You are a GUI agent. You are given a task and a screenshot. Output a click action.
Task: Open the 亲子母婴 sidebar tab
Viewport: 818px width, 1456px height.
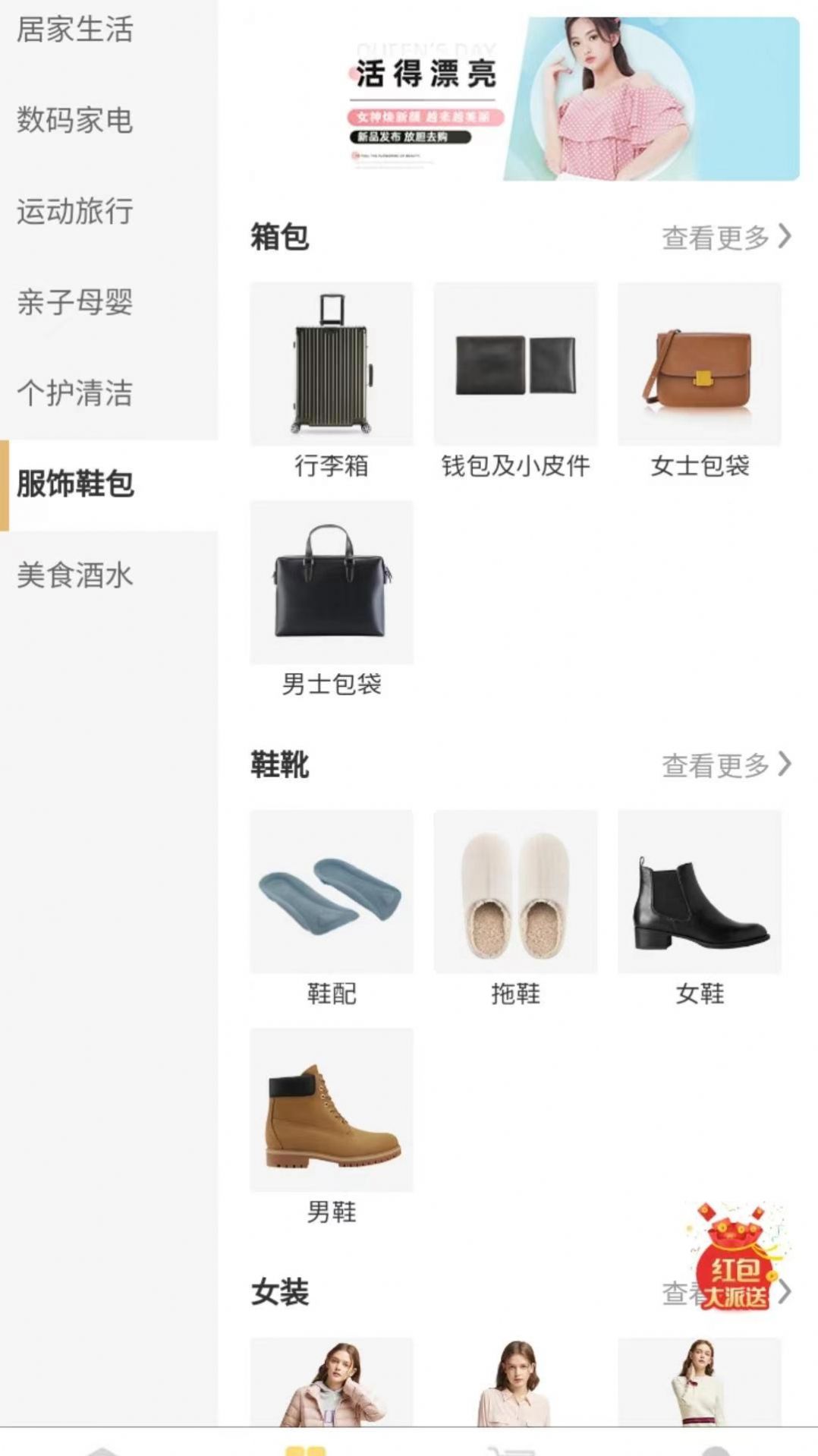click(x=74, y=304)
